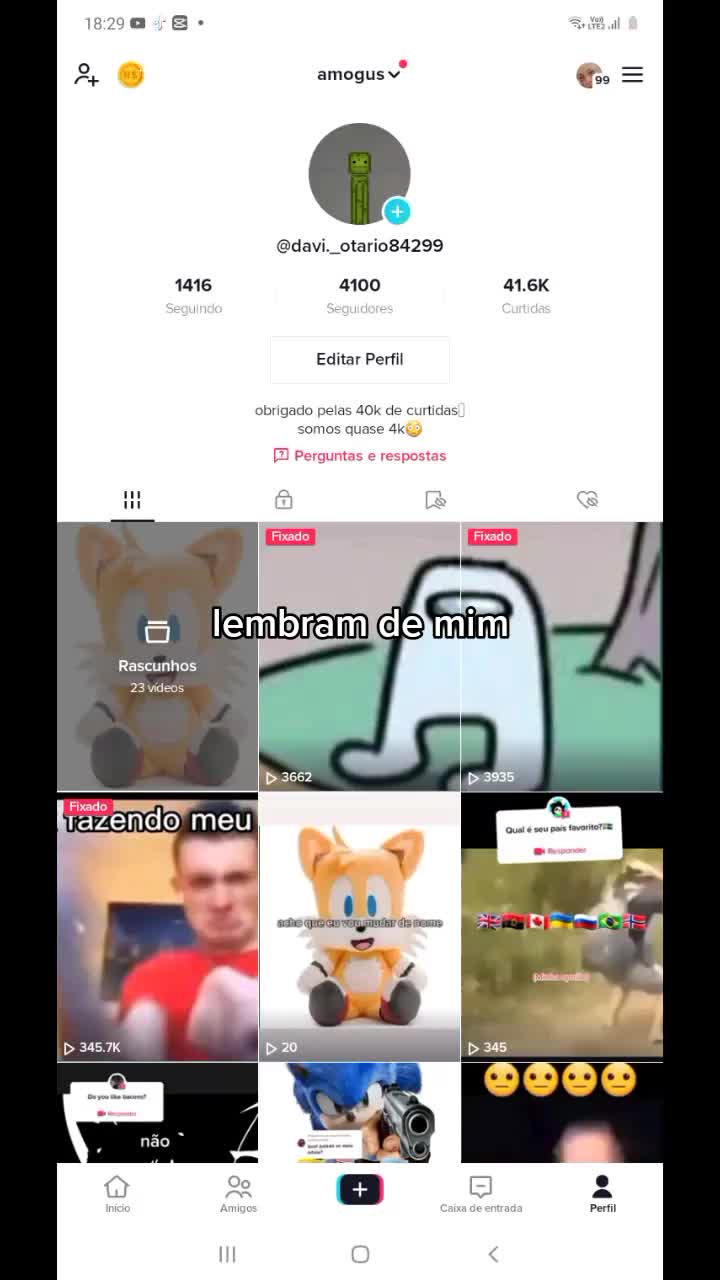Change the profile photo with plus badge
This screenshot has height=1280, width=720.
click(x=397, y=212)
